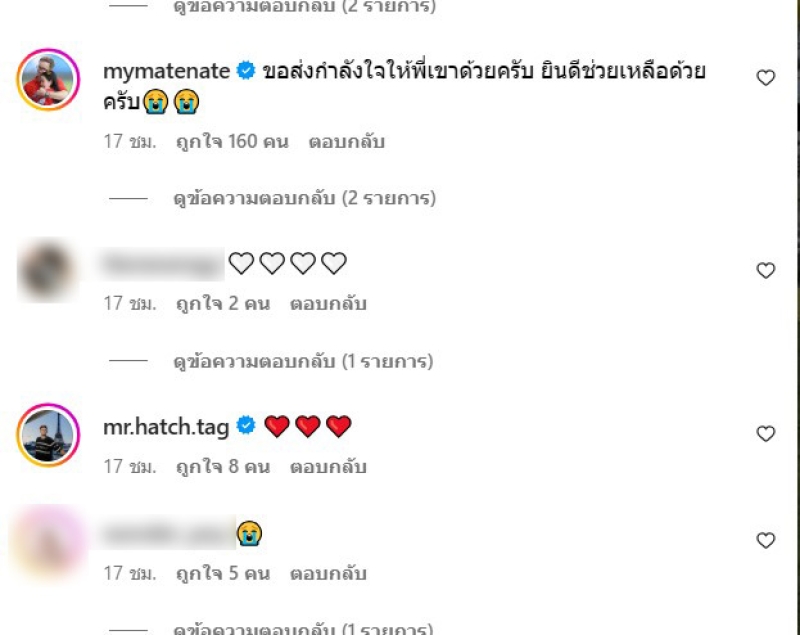
Task: Like the comment with four white hearts
Action: [x=766, y=270]
